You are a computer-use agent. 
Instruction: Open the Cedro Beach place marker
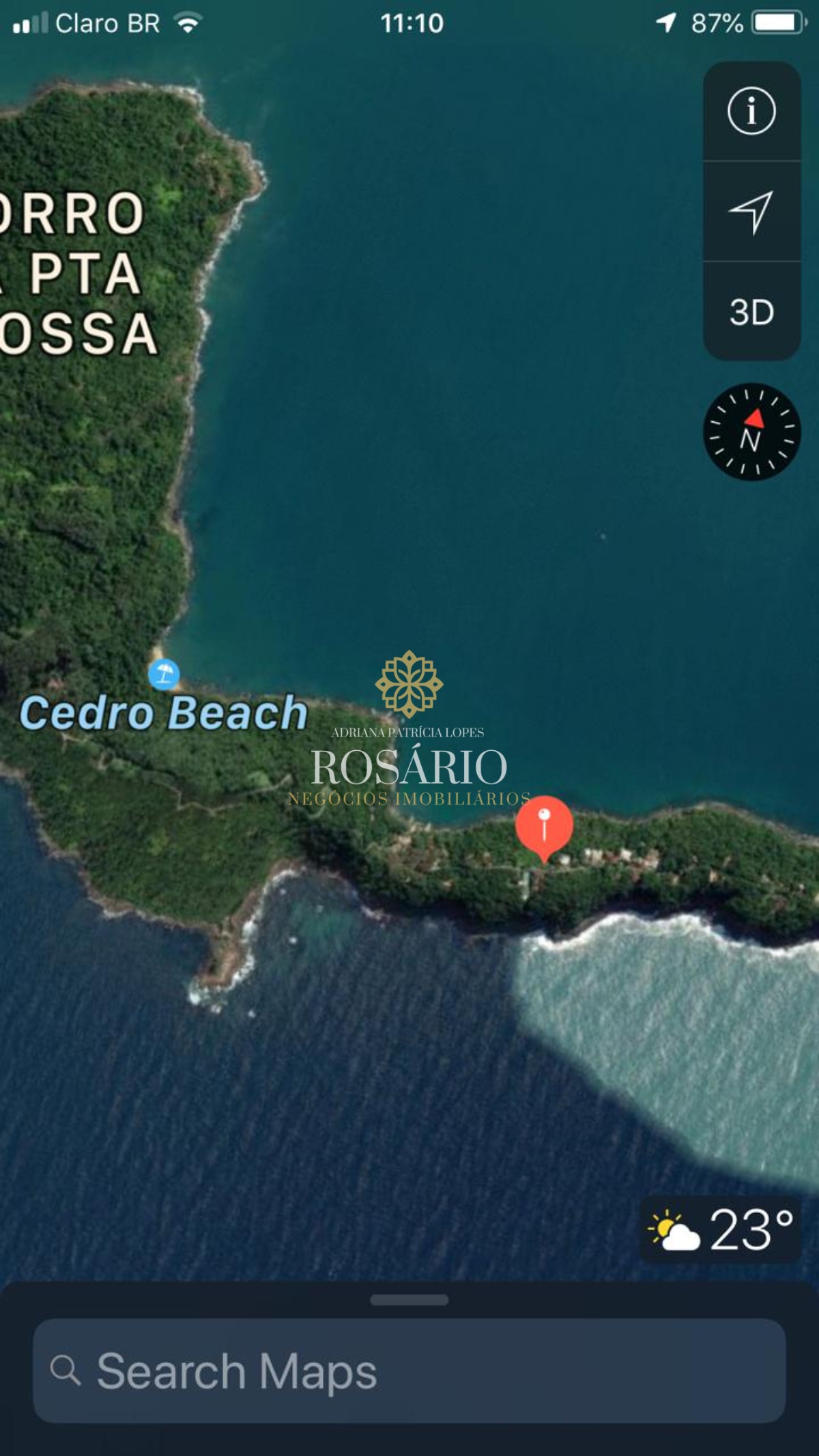(164, 674)
